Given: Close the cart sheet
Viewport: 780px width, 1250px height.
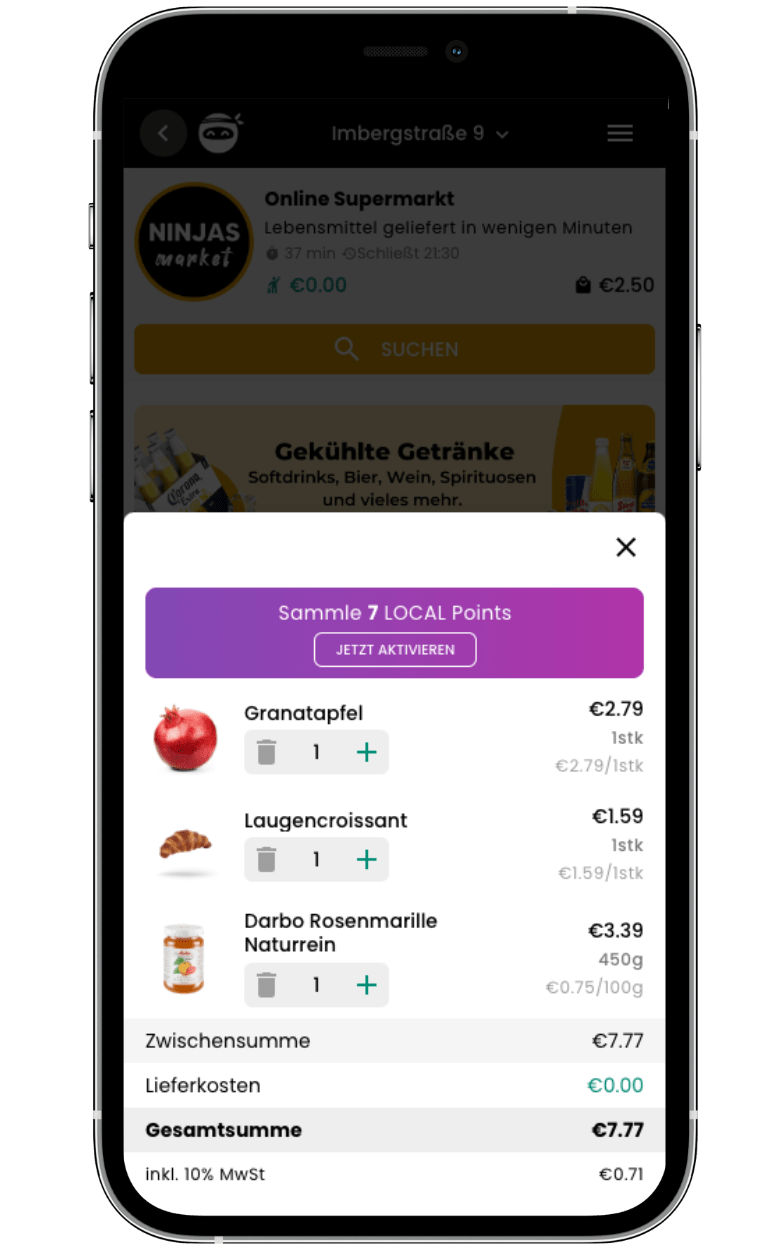Looking at the screenshot, I should (626, 547).
